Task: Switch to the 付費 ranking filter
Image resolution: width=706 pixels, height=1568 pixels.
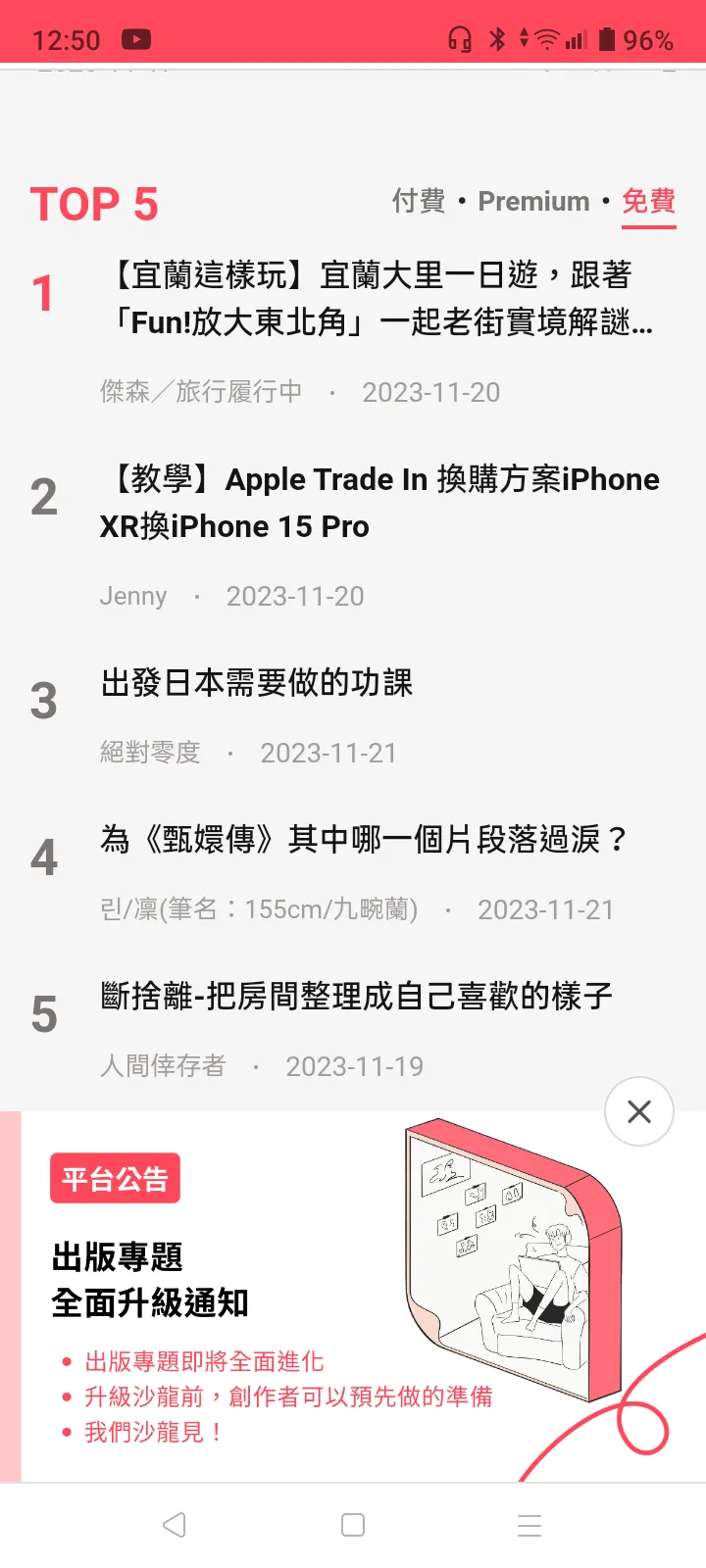Action: pos(419,201)
